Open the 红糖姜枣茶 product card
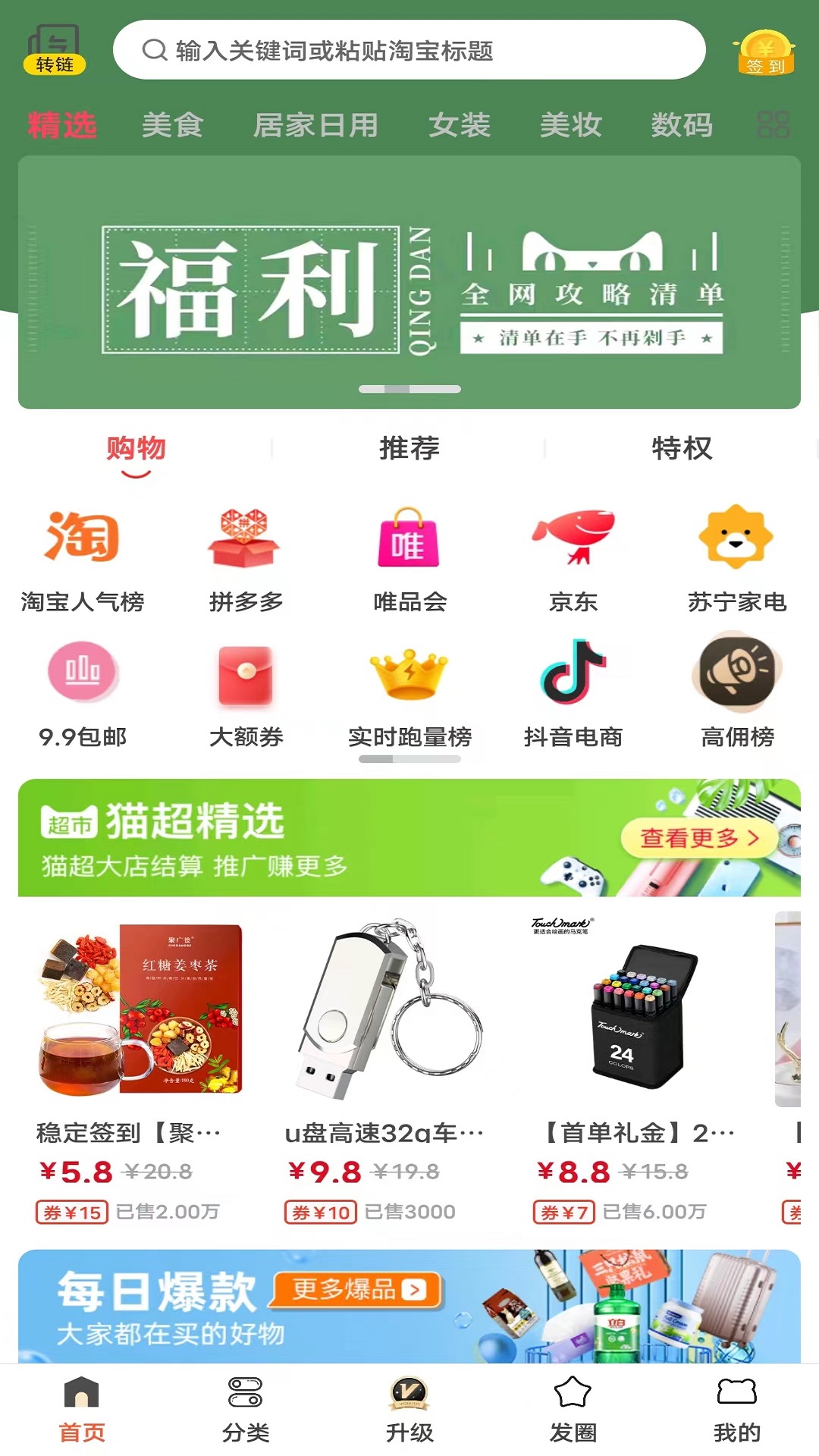This screenshot has width=819, height=1456. click(x=141, y=1062)
